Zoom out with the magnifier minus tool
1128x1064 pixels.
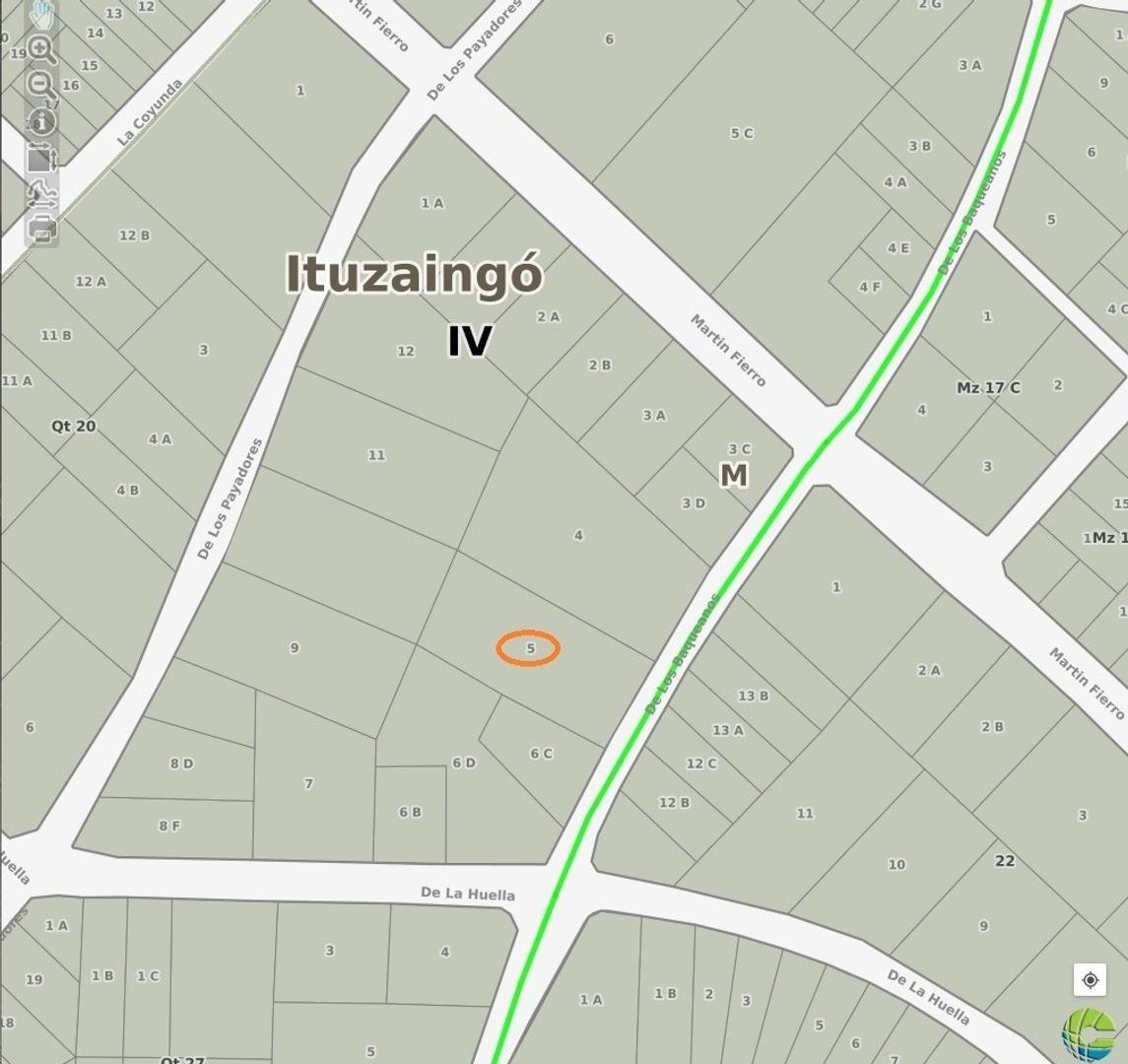point(41,86)
